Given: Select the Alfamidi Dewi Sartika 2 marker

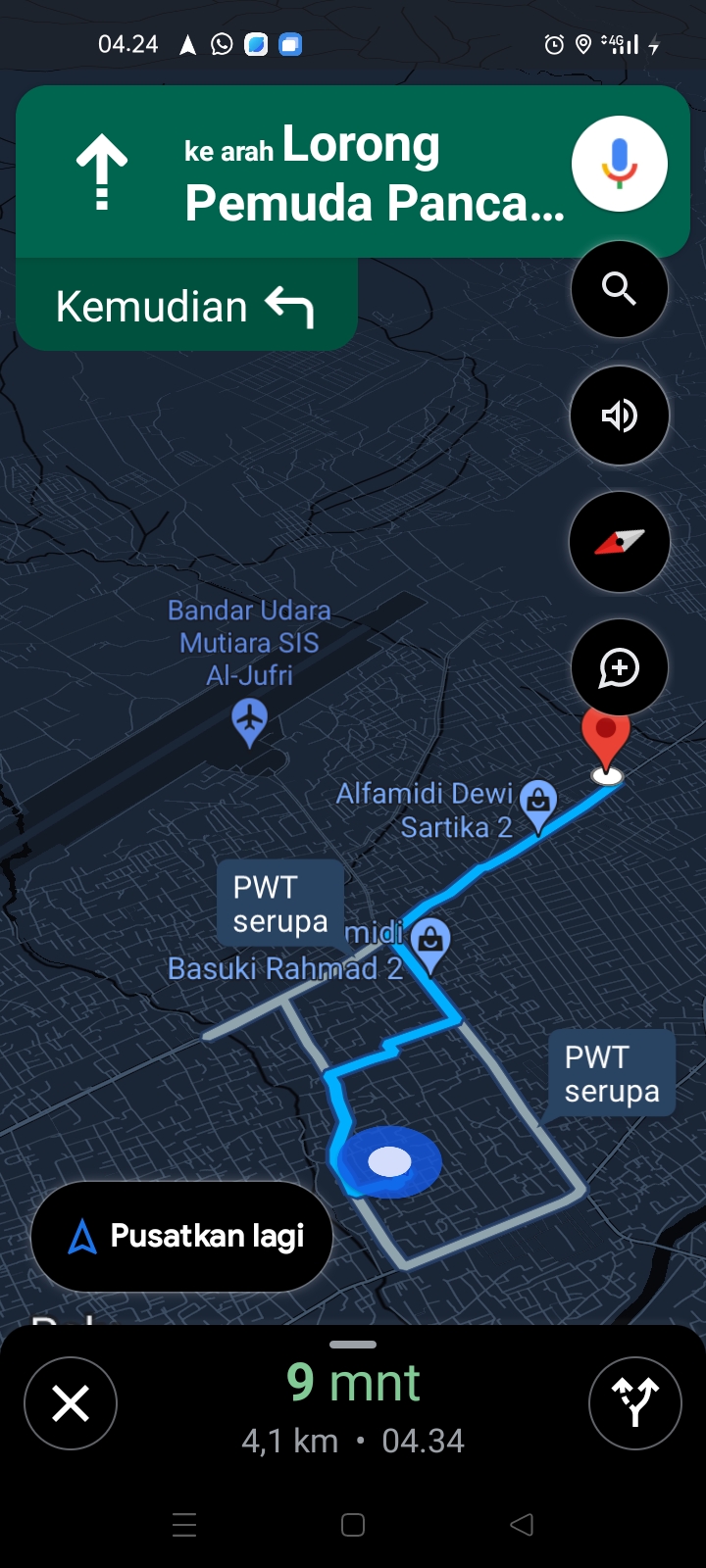Looking at the screenshot, I should coord(538,806).
